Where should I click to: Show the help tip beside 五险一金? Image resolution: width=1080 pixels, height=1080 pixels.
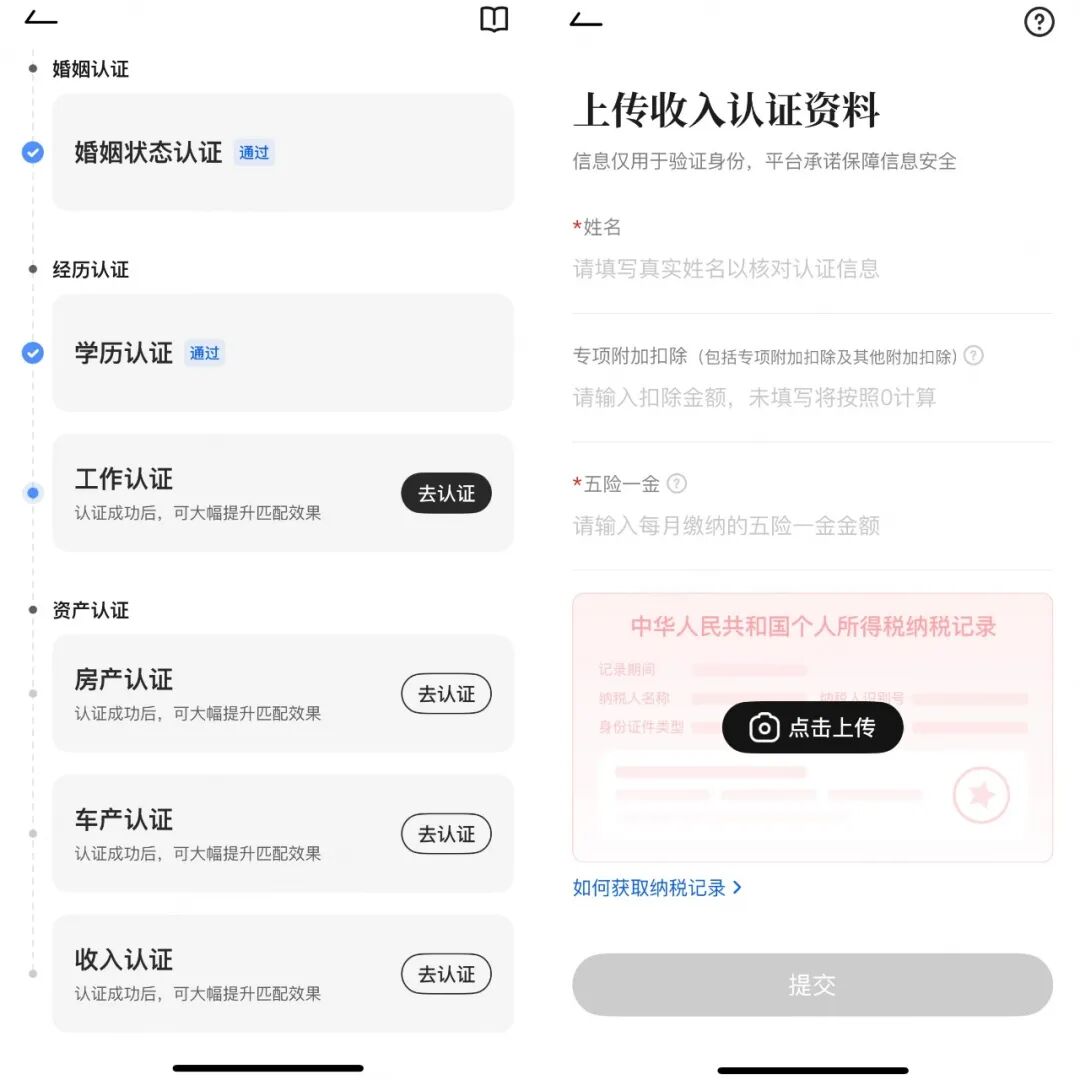677,484
